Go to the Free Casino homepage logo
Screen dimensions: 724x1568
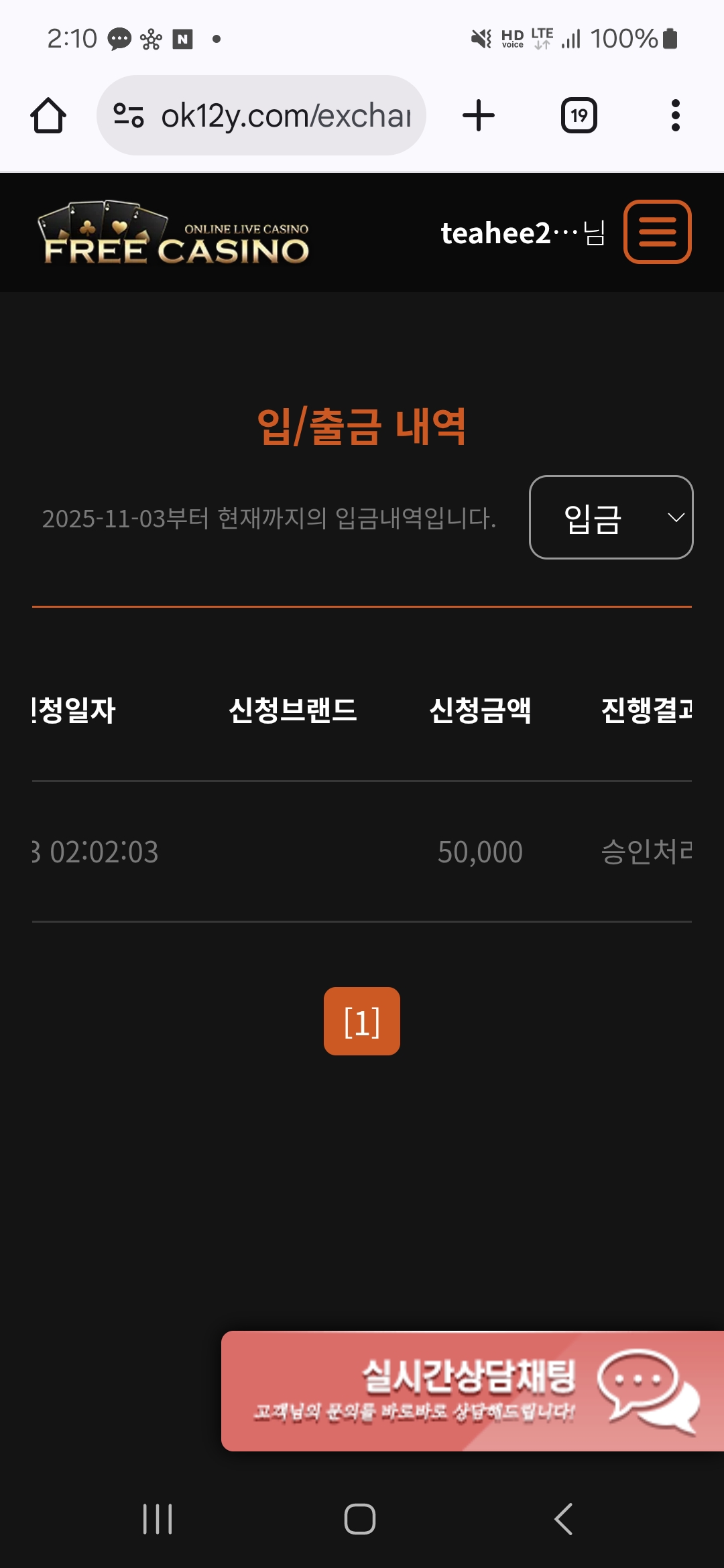173,233
